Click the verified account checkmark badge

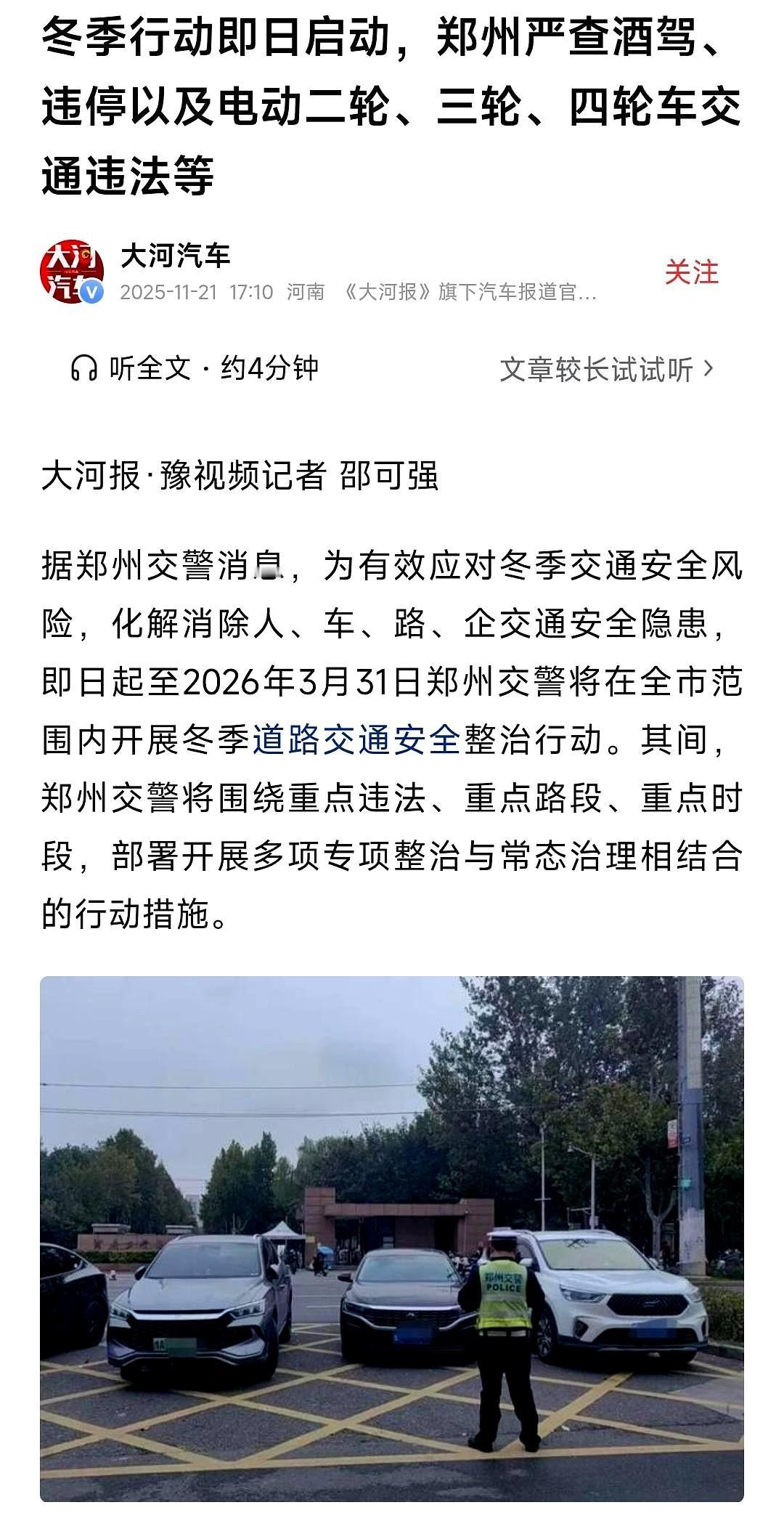(91, 291)
